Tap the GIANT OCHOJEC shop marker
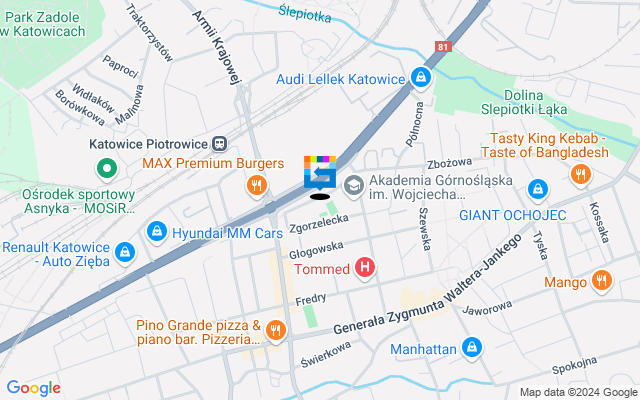Image resolution: width=640 pixels, height=400 pixels. [537, 188]
